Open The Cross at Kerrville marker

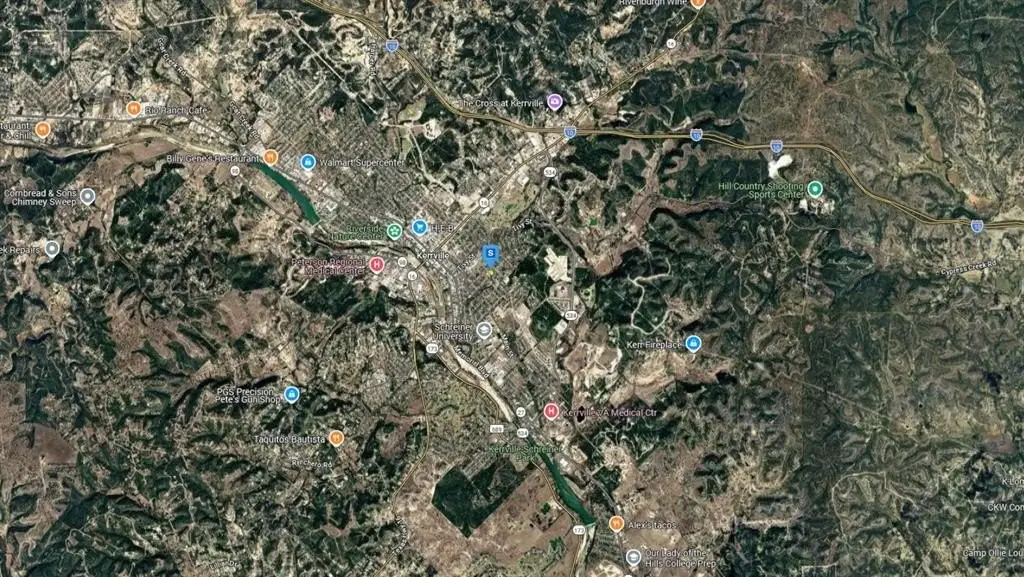pyautogui.click(x=554, y=102)
